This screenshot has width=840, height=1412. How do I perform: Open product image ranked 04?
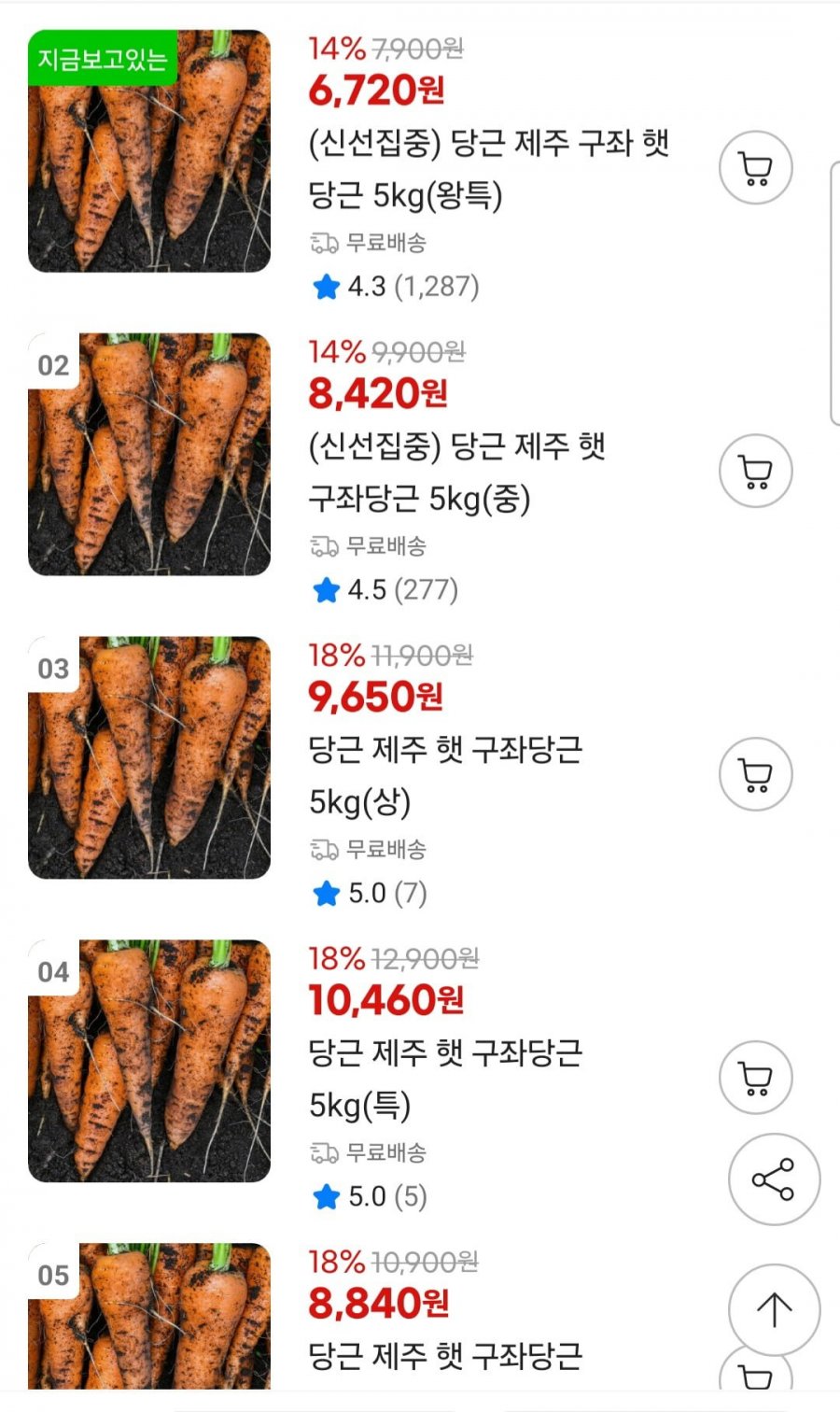pos(149,1061)
